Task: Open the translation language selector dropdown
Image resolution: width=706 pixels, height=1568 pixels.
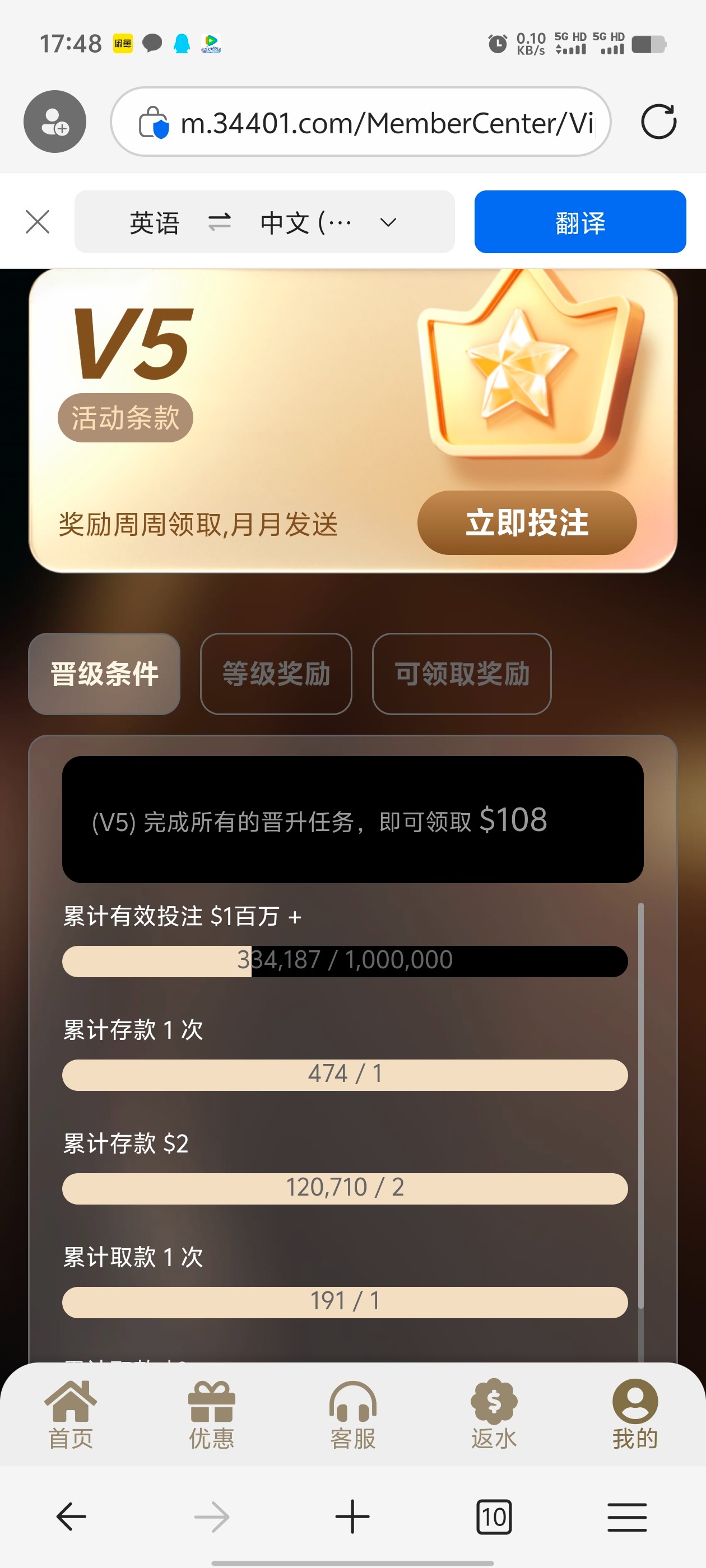Action: point(387,222)
